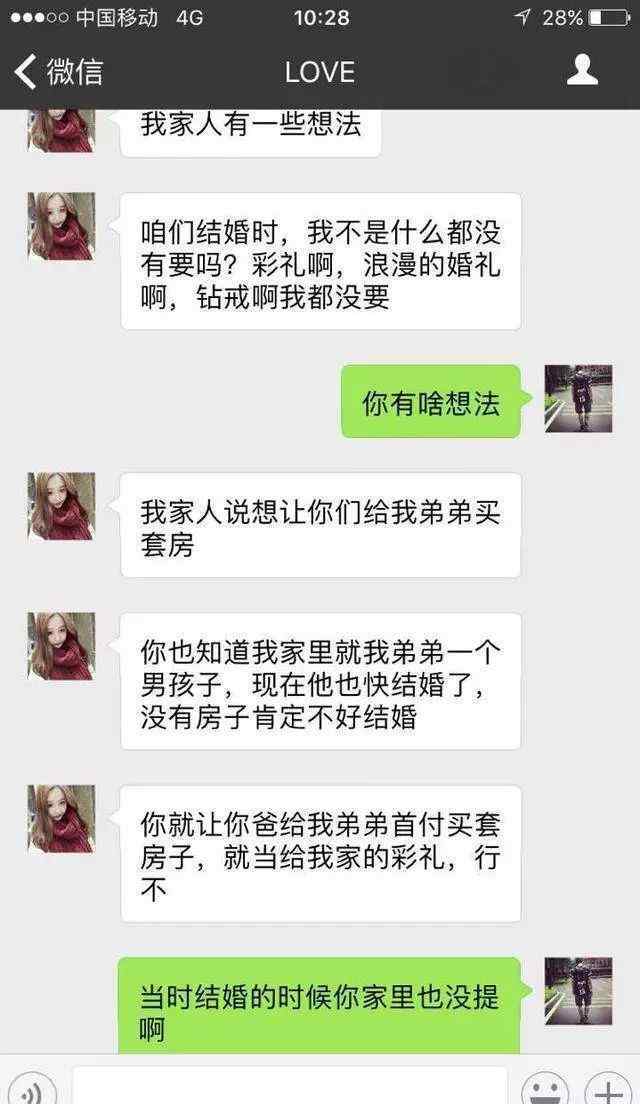The height and width of the screenshot is (1104, 640).
Task: Open the girl's avatar beside the 给我弟弟买套房 message
Action: (x=61, y=506)
